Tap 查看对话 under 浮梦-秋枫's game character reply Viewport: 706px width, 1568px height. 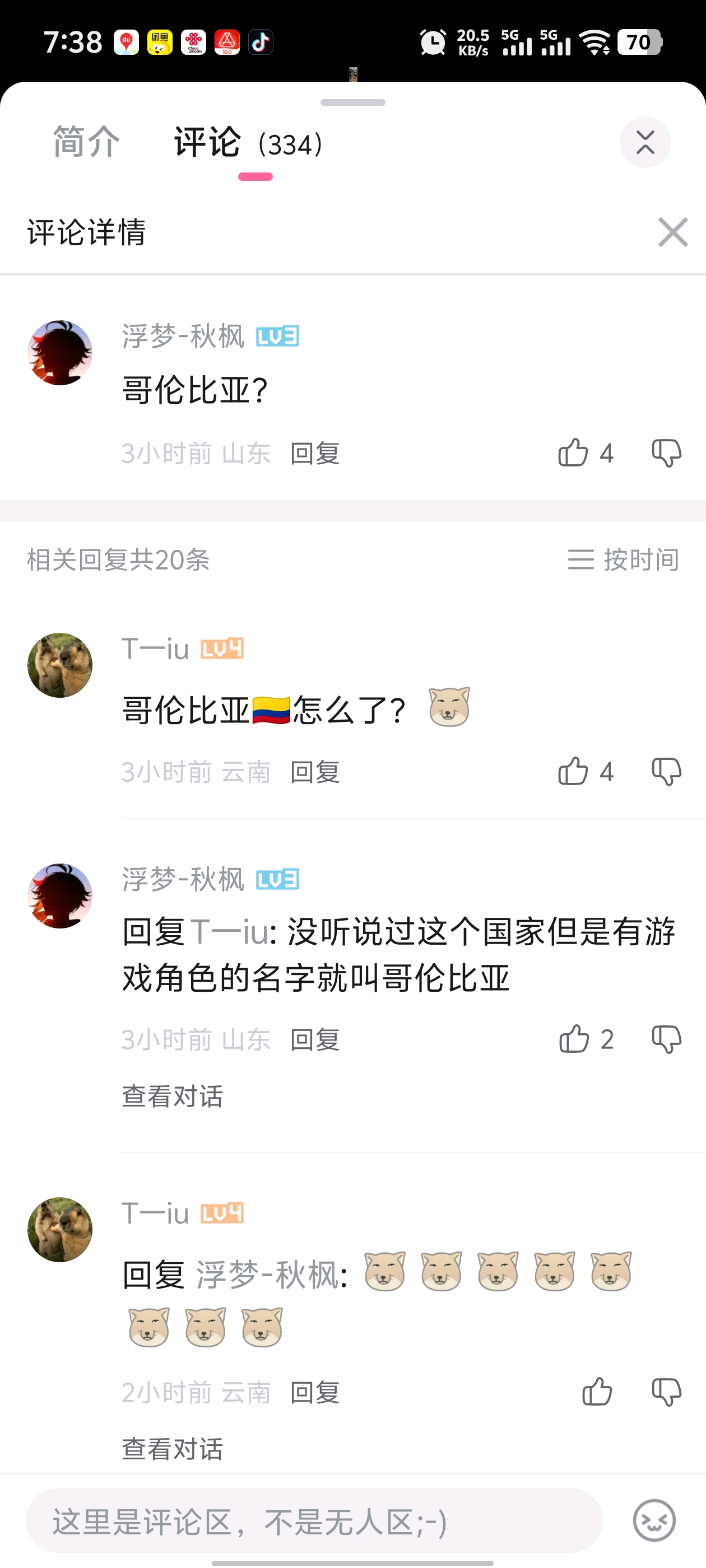(x=173, y=1096)
